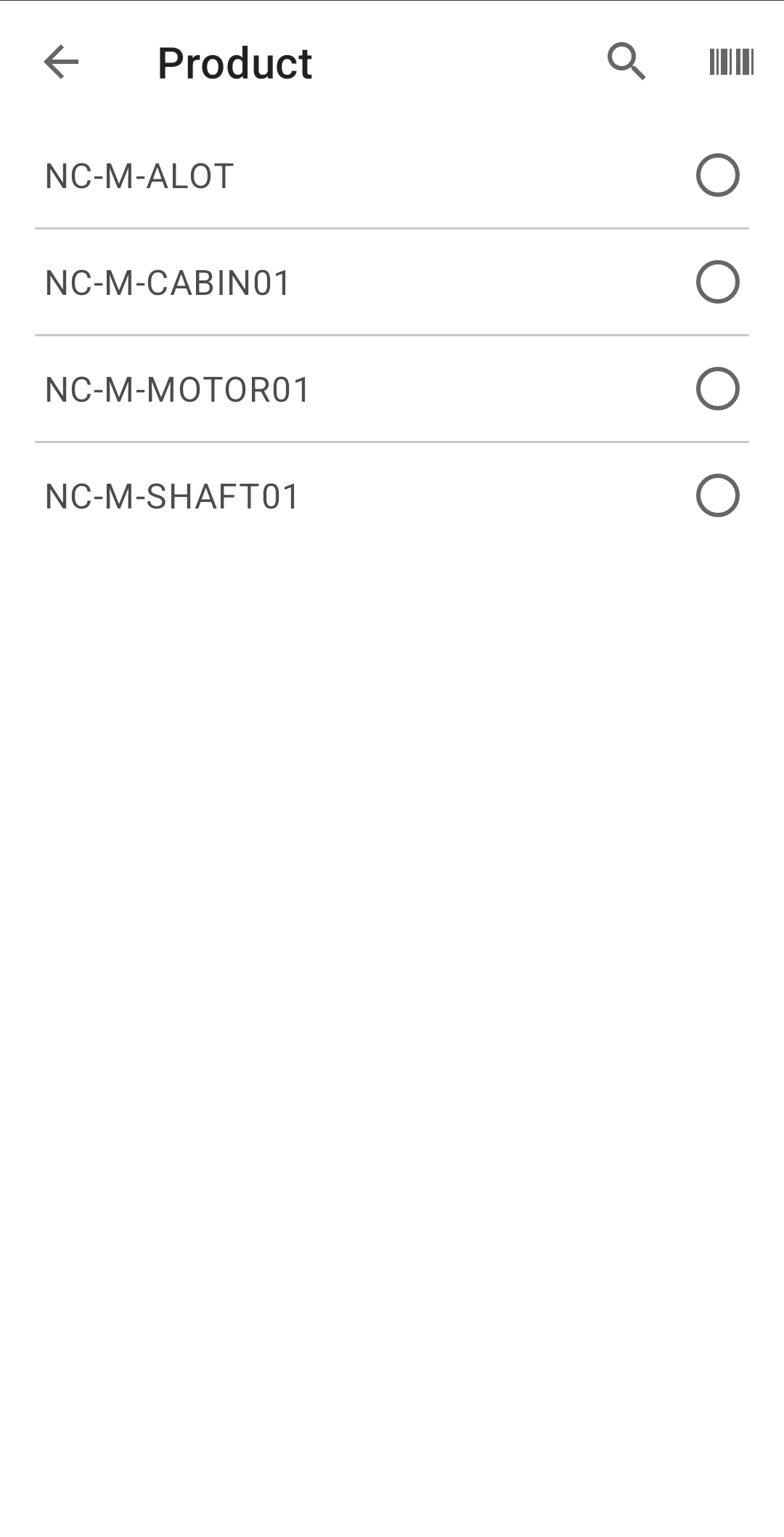Image resolution: width=784 pixels, height=1537 pixels.
Task: Select product NC-M-SHAFT01
Action: click(x=392, y=496)
